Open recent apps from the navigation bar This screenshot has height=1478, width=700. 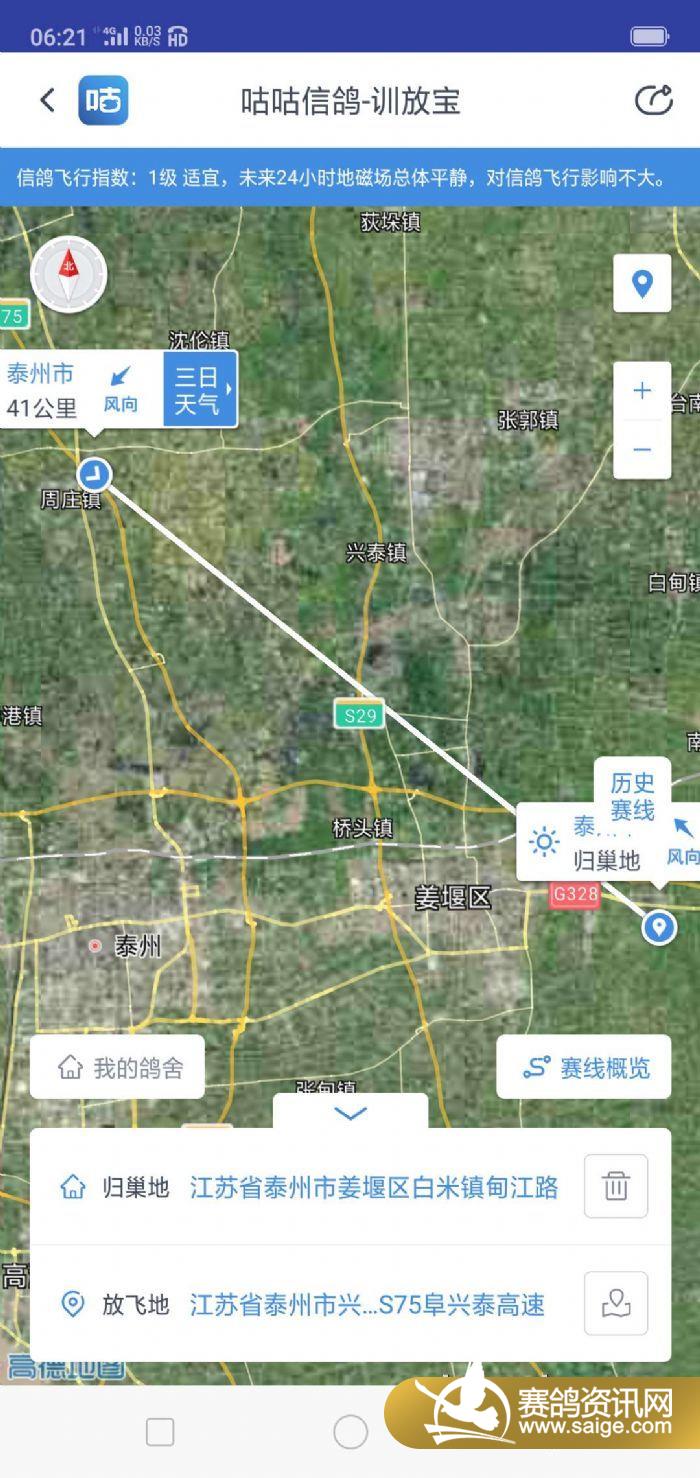(160, 1432)
